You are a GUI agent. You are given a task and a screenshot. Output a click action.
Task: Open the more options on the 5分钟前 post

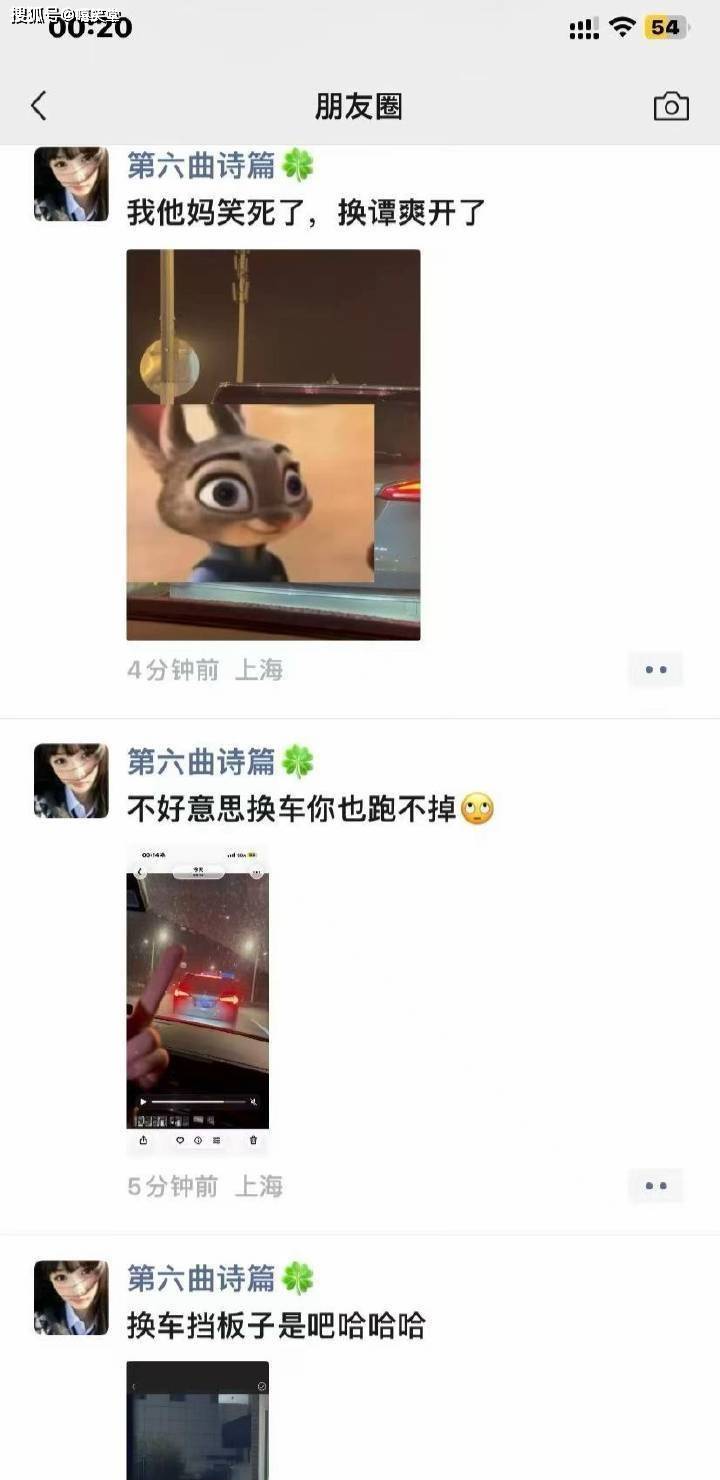(x=656, y=1186)
